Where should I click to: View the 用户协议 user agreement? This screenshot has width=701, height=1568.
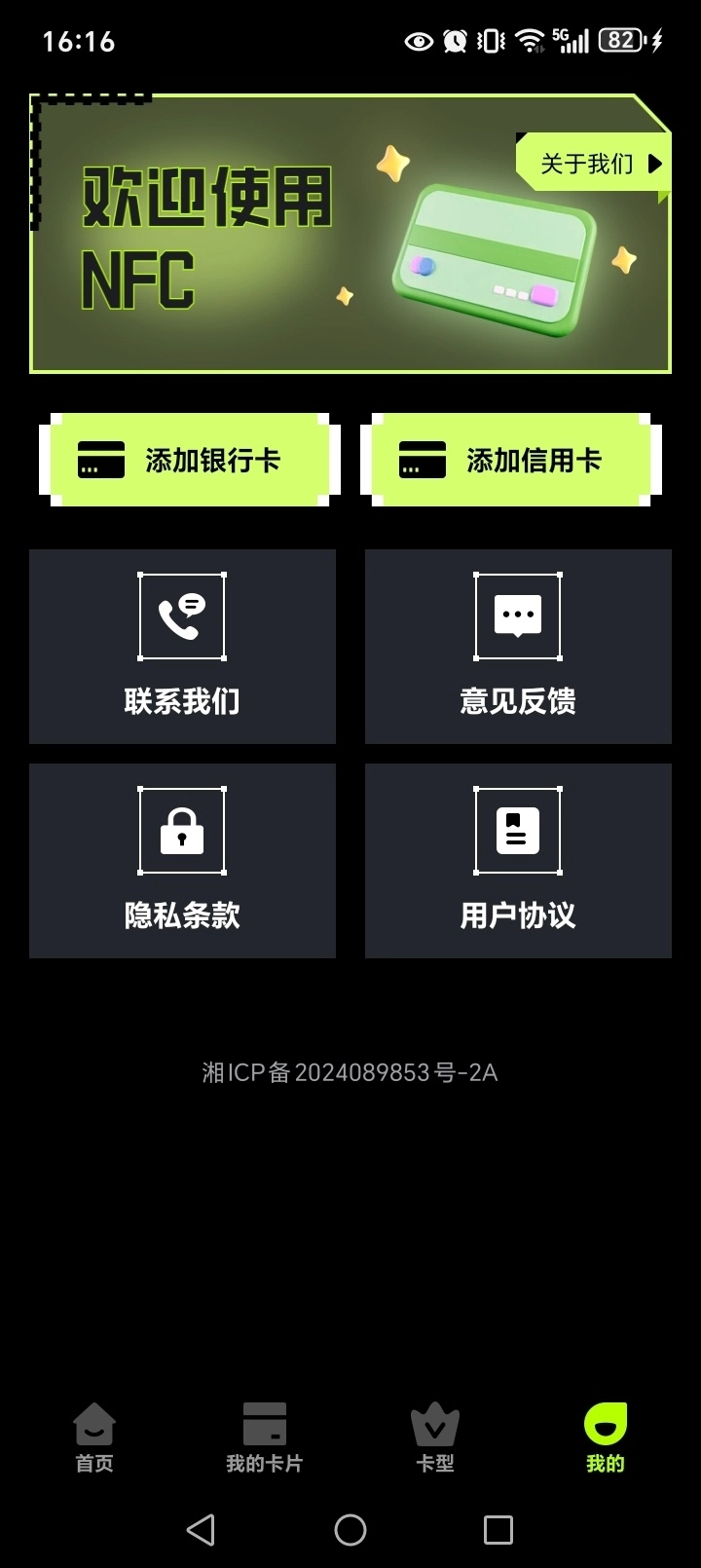click(x=518, y=861)
